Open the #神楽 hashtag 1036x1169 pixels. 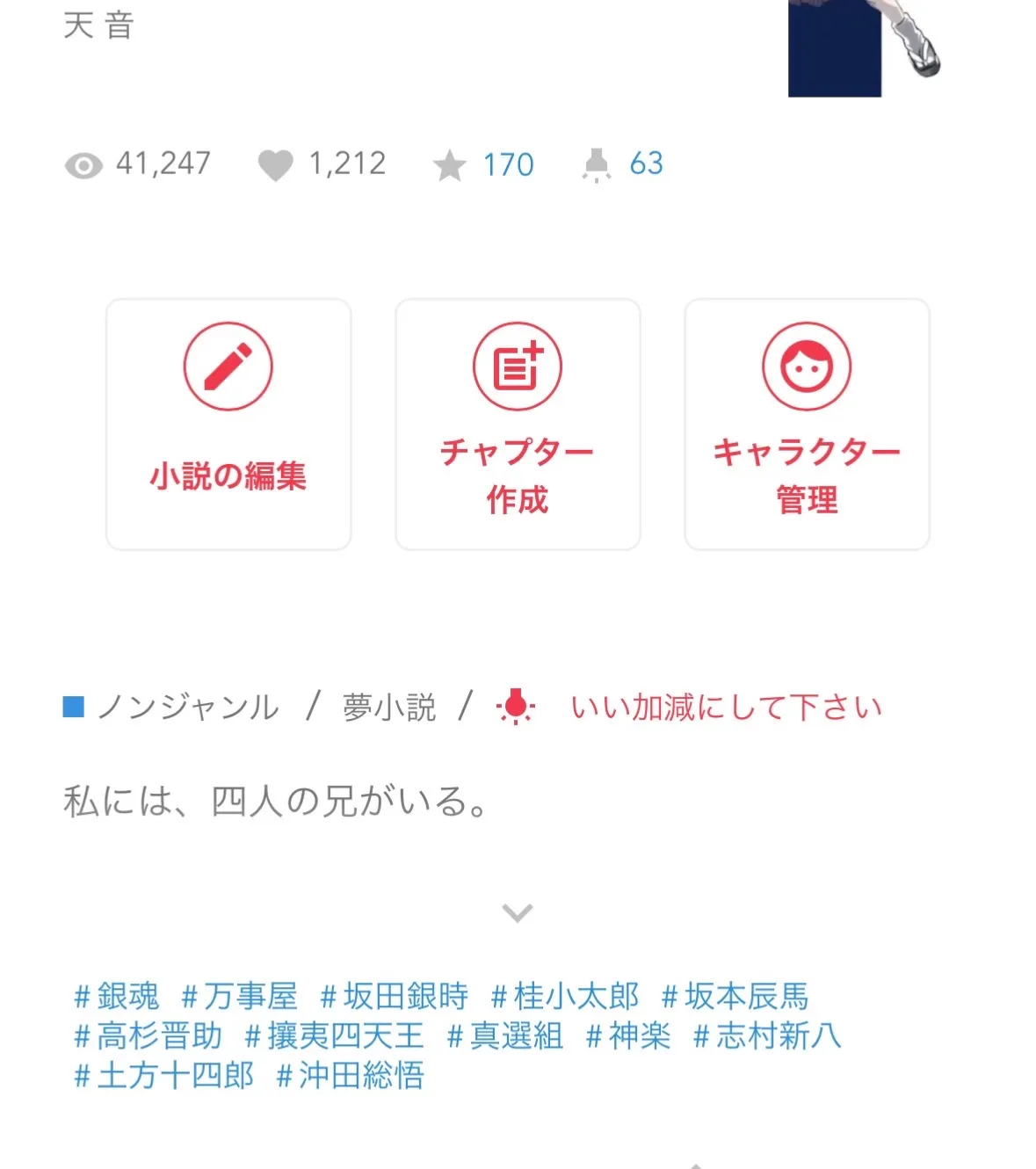pyautogui.click(x=628, y=1036)
